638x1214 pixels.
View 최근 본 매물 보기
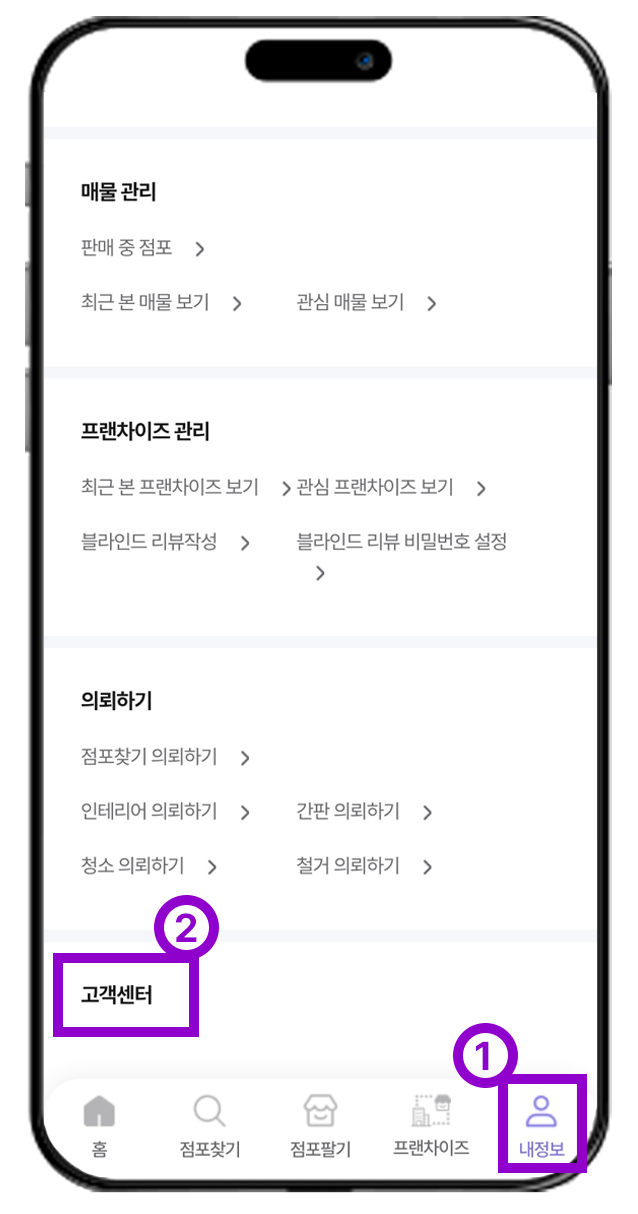click(x=160, y=302)
